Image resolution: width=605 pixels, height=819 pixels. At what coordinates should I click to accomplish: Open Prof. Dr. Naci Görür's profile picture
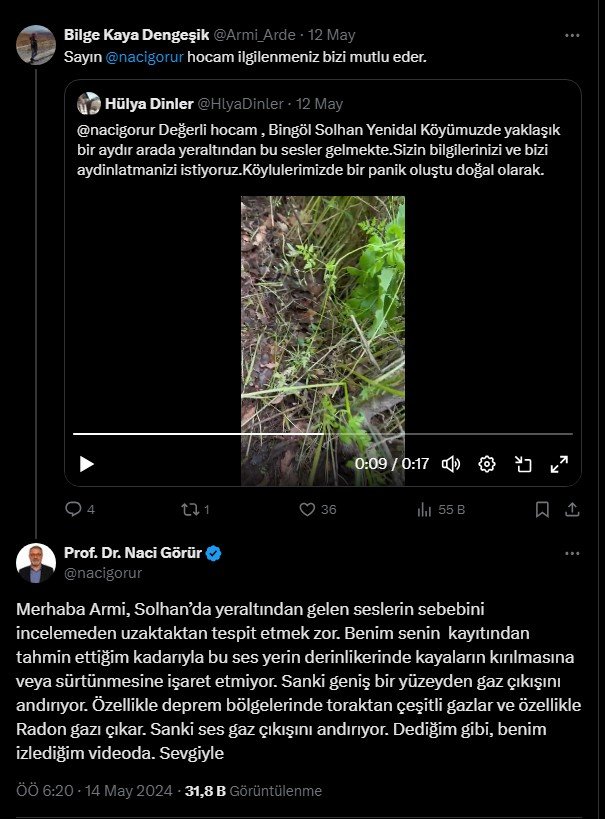36,563
